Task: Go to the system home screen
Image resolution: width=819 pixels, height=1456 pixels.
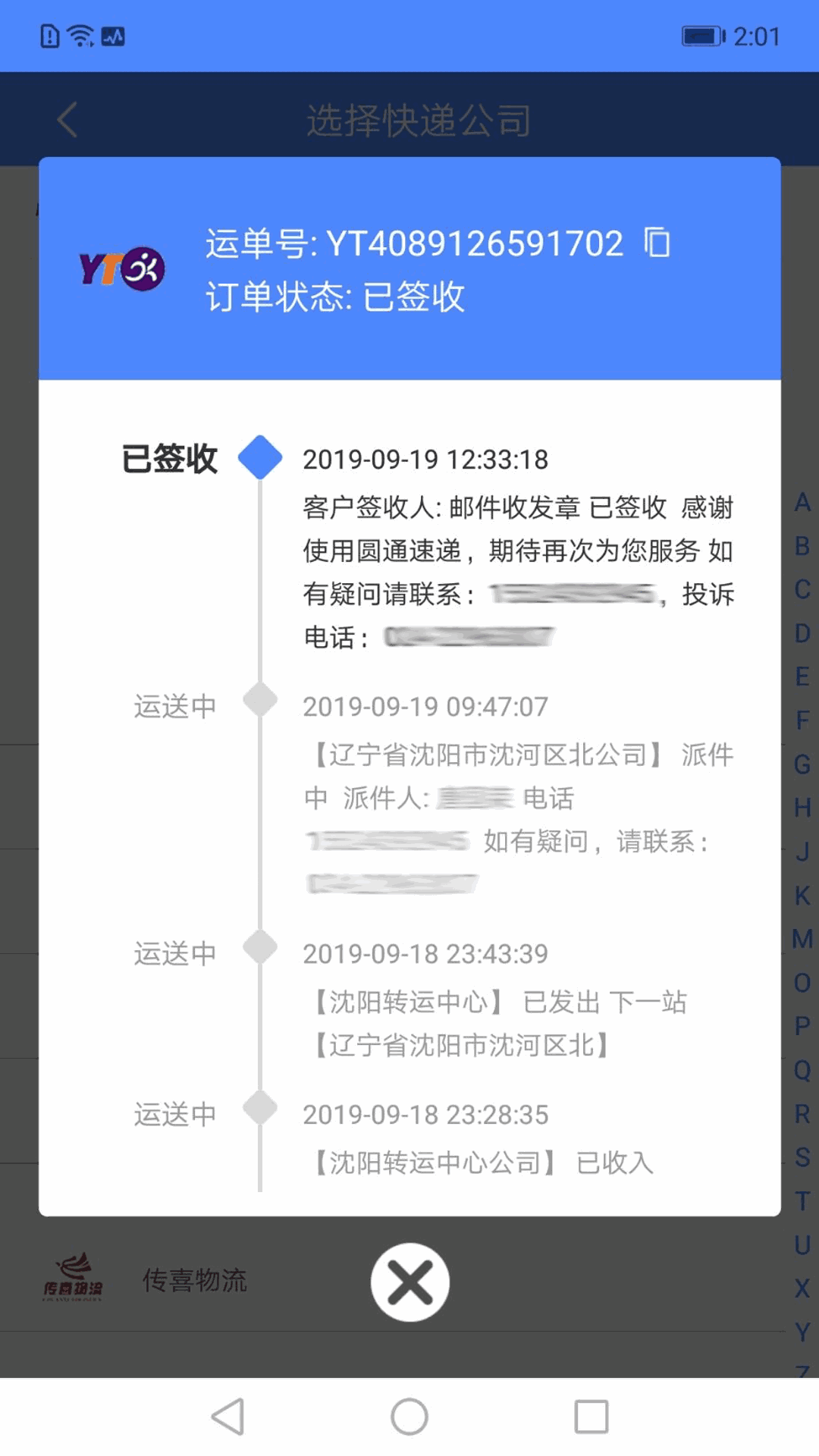Action: [x=409, y=1416]
